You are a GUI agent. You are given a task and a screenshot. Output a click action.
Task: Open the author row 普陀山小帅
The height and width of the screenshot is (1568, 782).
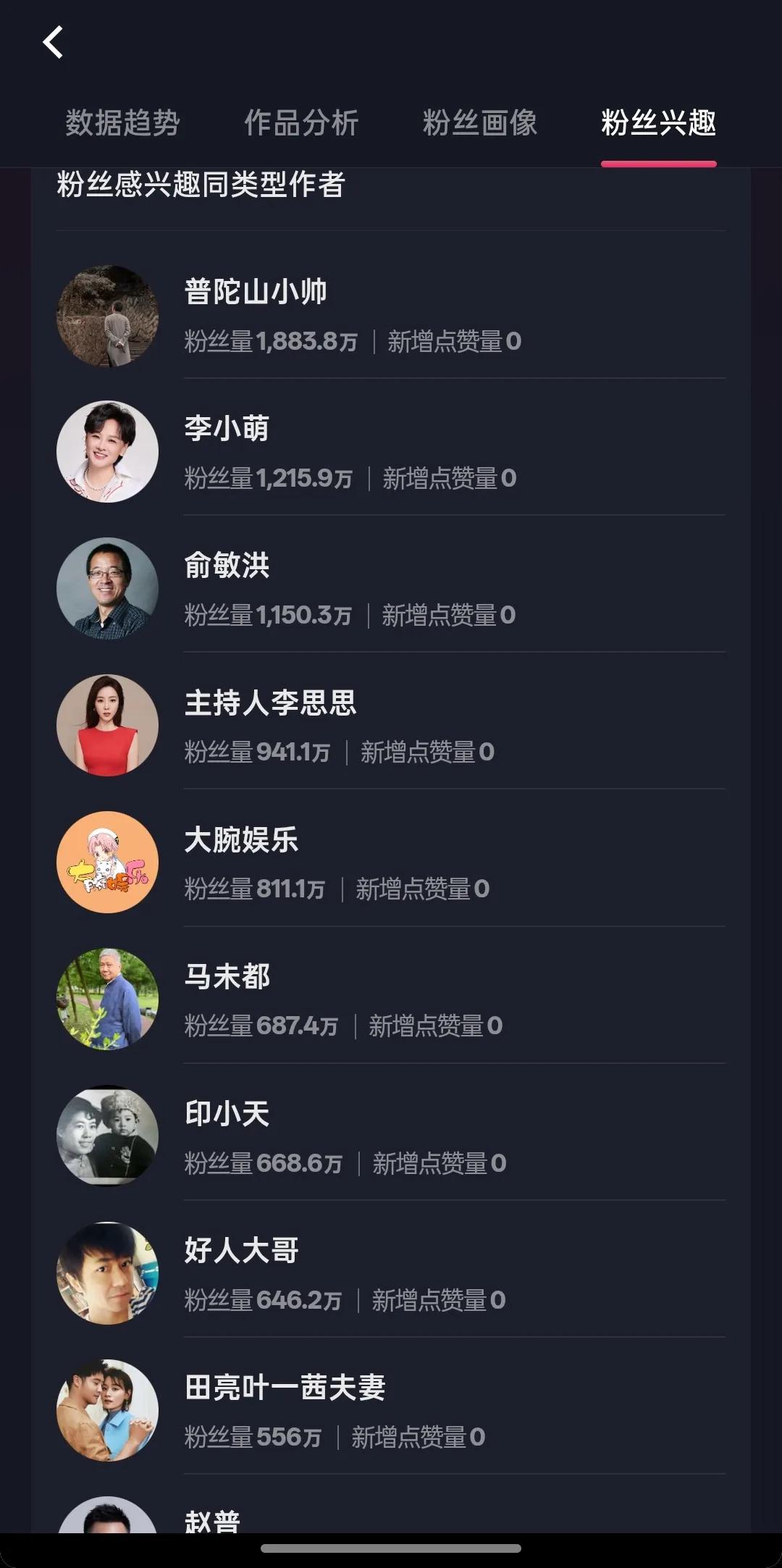pos(391,316)
